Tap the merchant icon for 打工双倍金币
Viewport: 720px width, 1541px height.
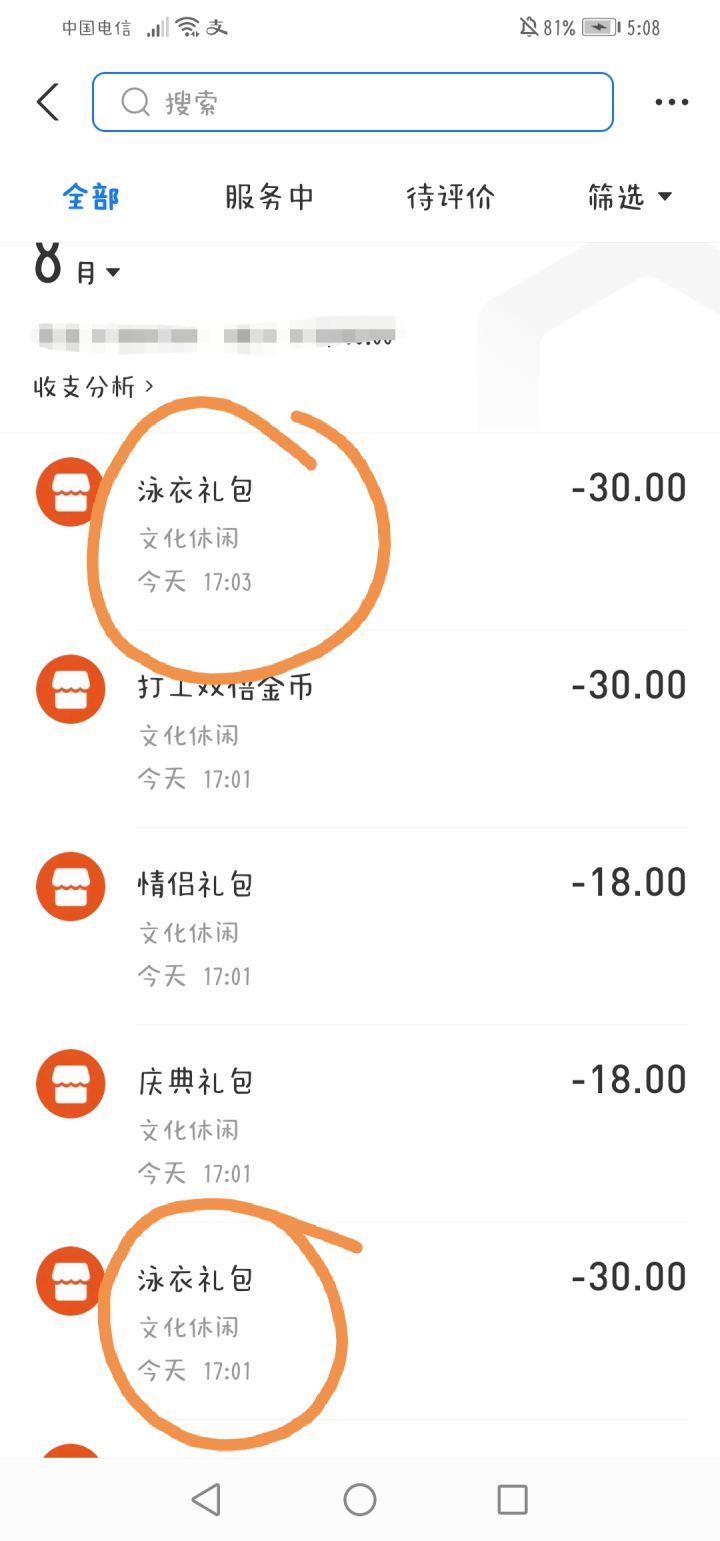(69, 688)
